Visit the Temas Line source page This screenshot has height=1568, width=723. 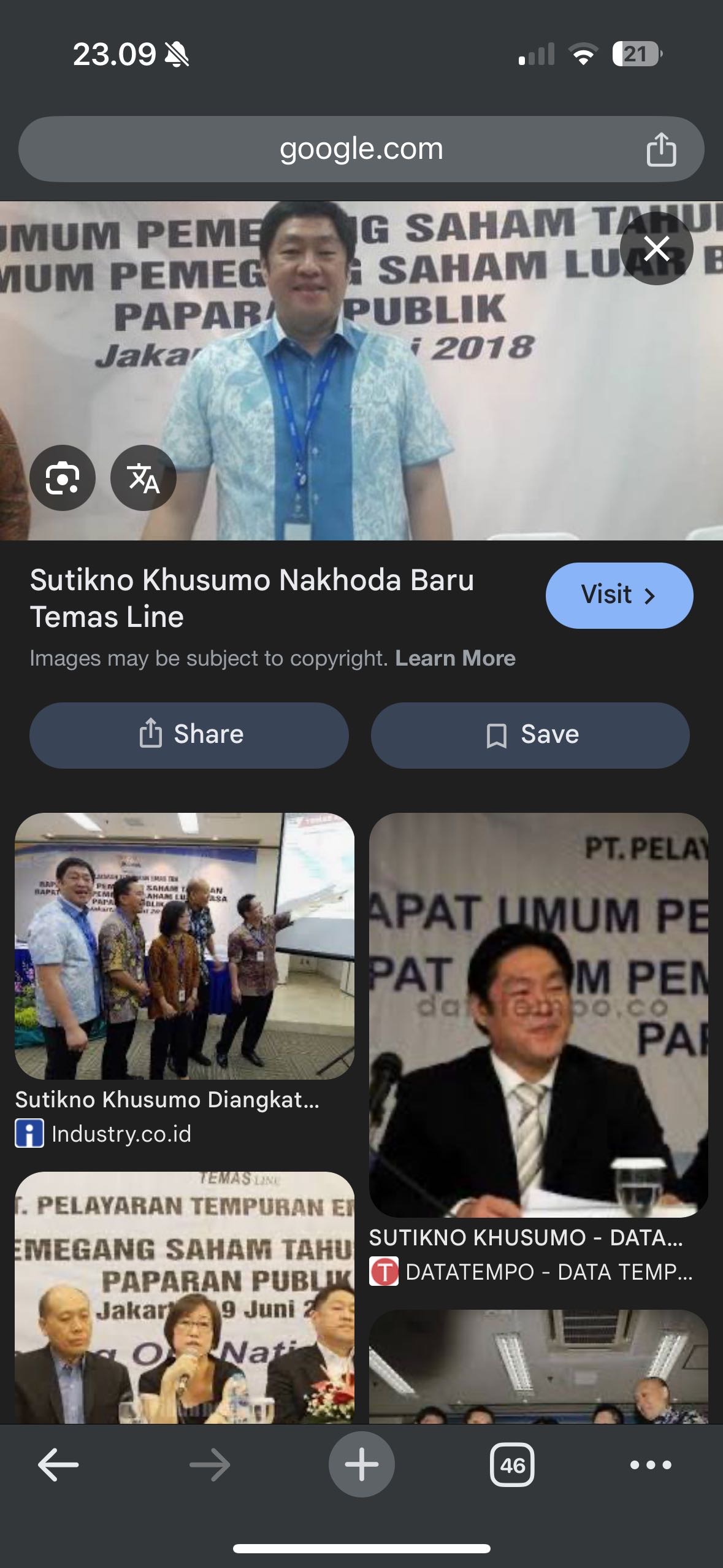(618, 594)
